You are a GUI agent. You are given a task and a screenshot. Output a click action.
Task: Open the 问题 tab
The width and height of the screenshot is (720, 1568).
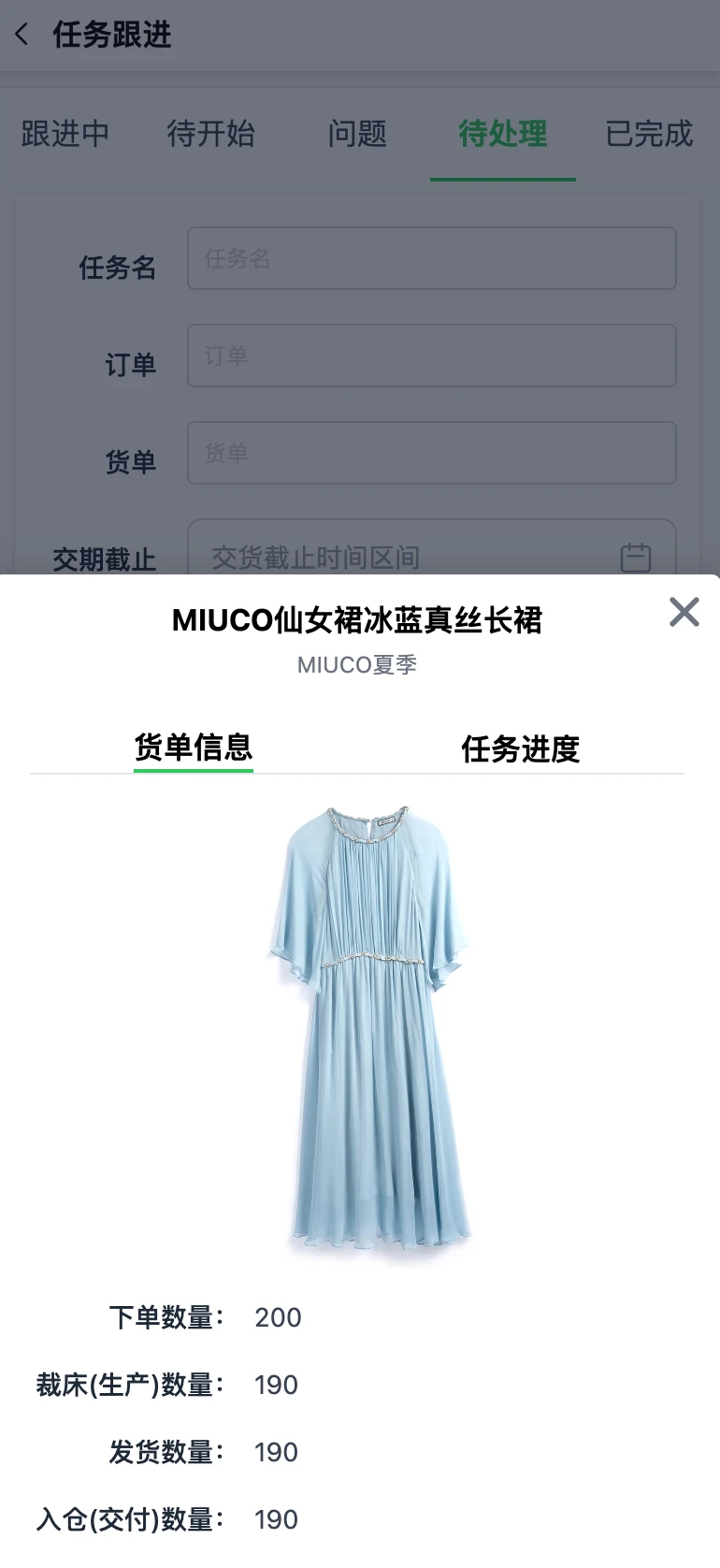[356, 135]
